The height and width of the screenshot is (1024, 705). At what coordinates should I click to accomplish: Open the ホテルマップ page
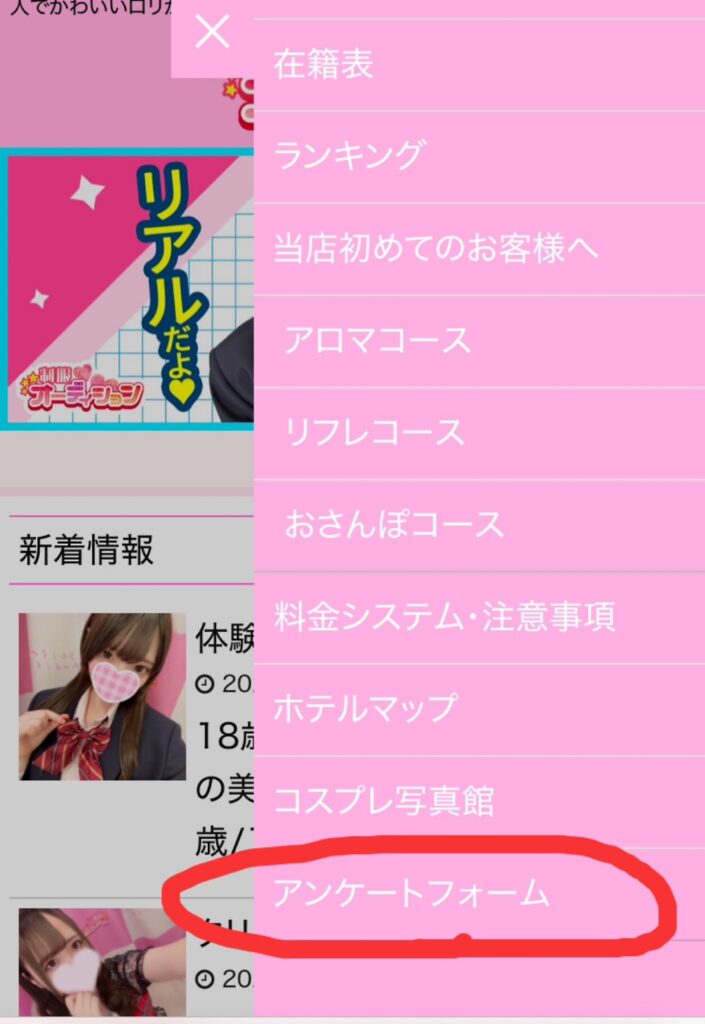tap(365, 709)
